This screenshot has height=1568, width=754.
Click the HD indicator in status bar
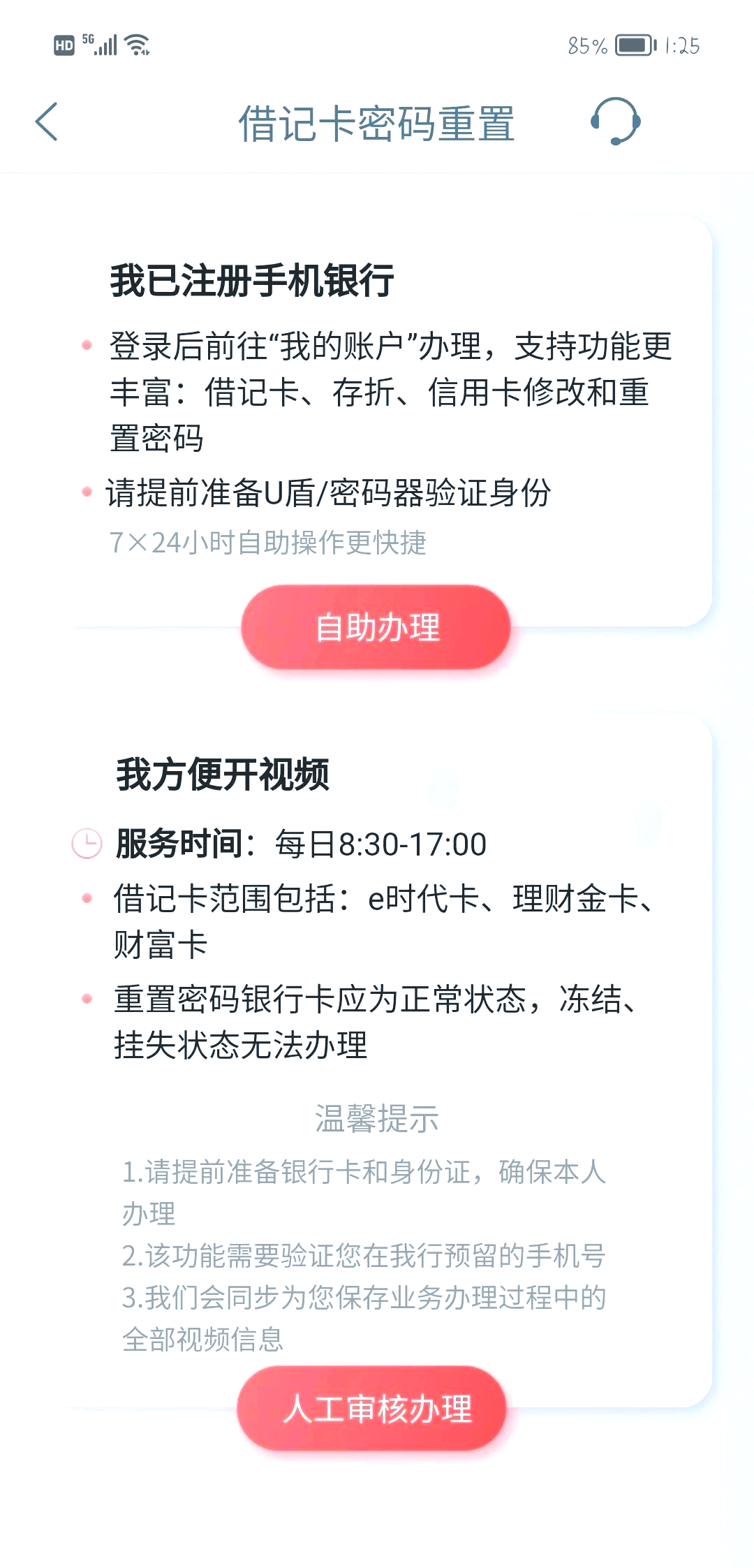[64, 44]
